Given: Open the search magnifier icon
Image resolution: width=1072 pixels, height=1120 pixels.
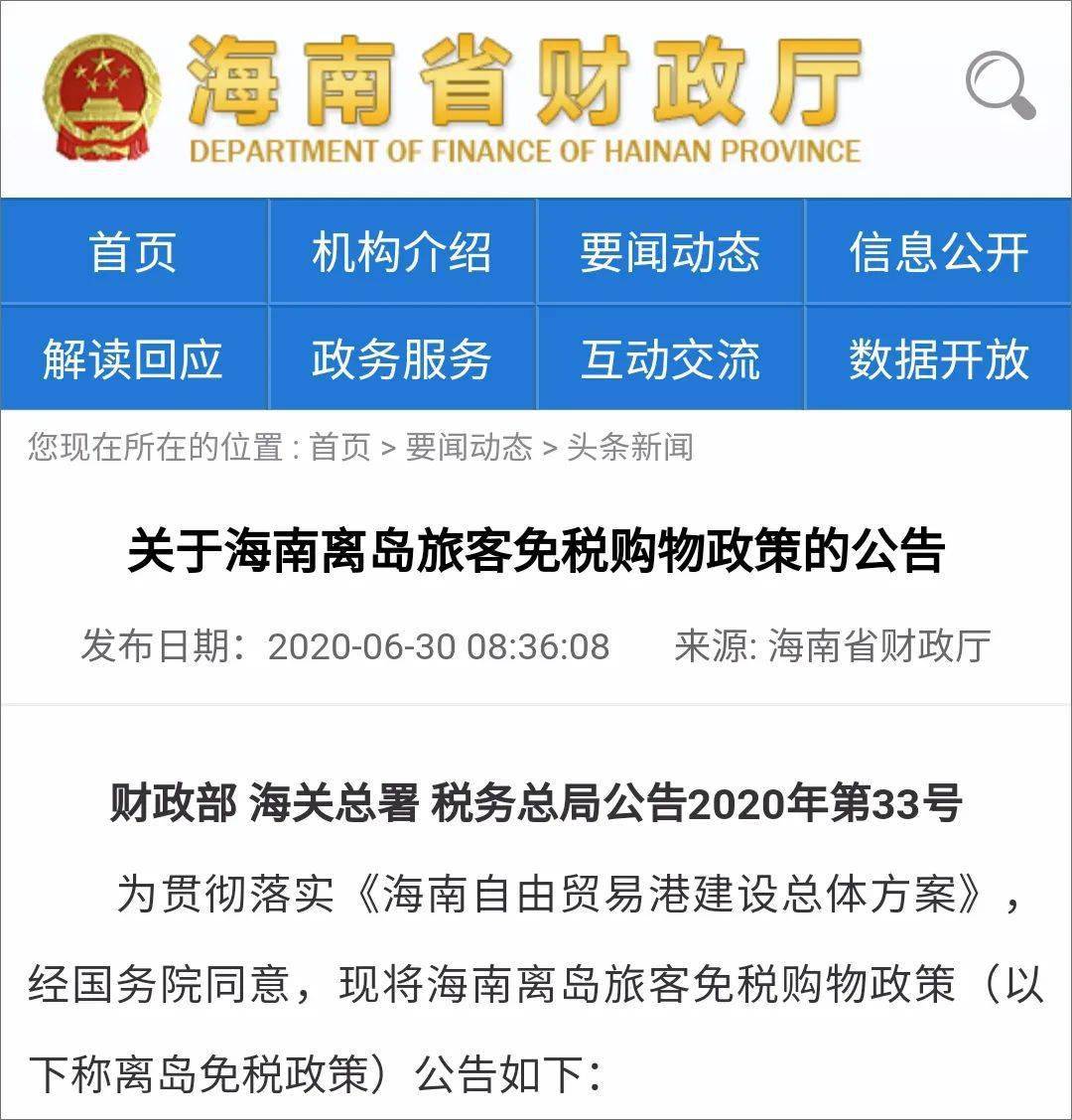Looking at the screenshot, I should pos(1001,86).
